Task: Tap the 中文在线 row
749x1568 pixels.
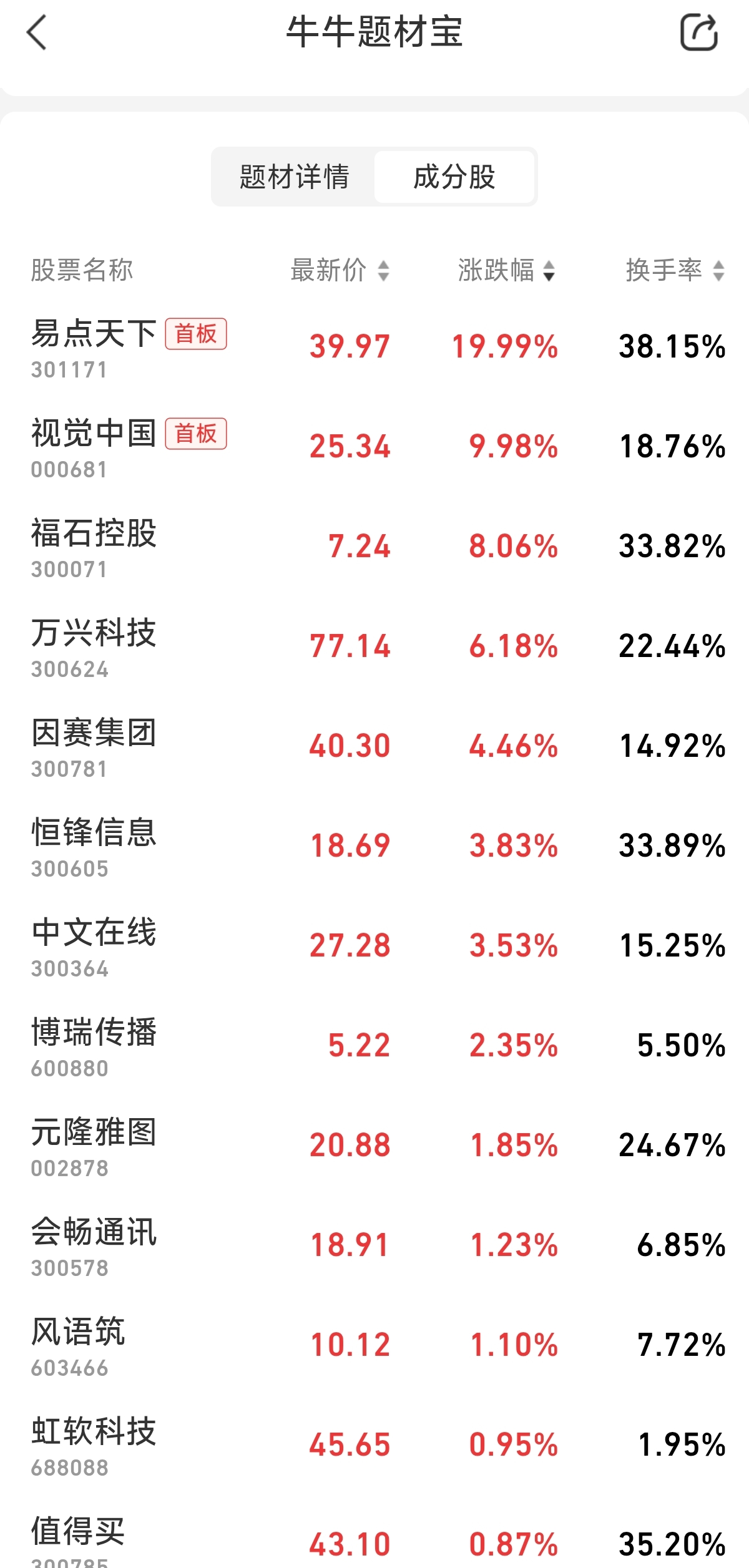Action: tap(94, 946)
